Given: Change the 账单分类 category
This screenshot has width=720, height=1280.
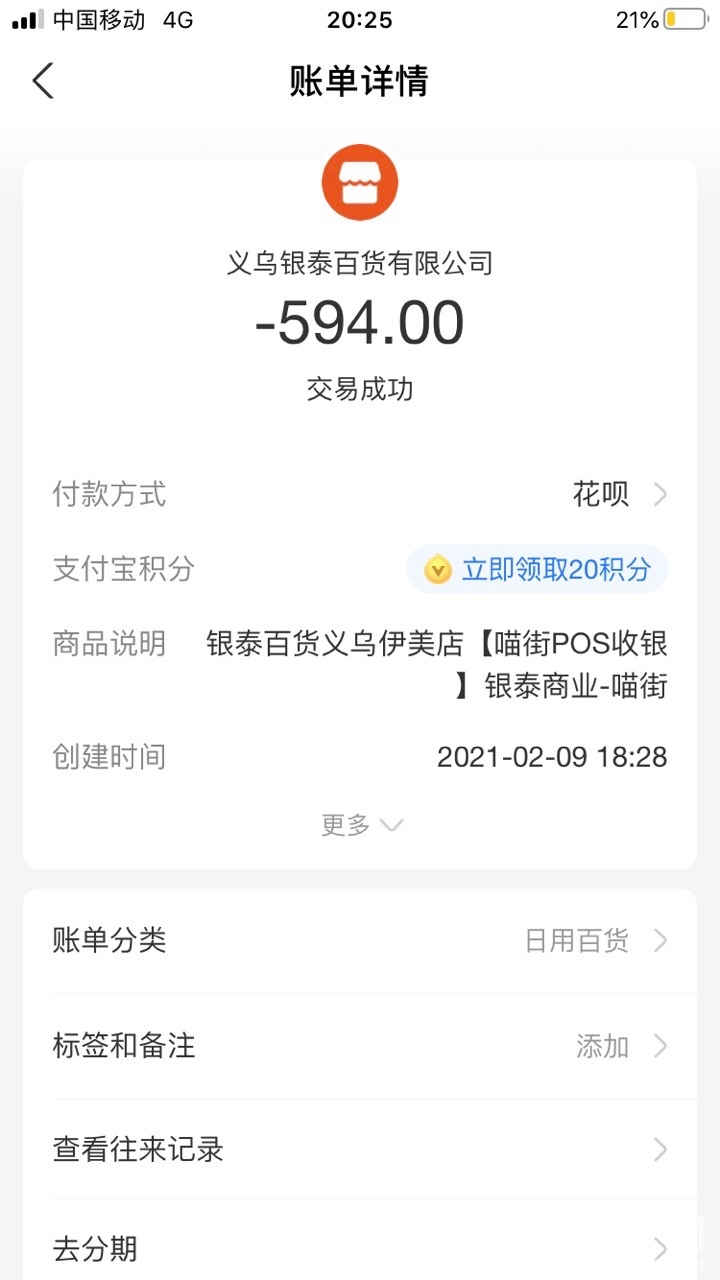Looking at the screenshot, I should [x=360, y=941].
